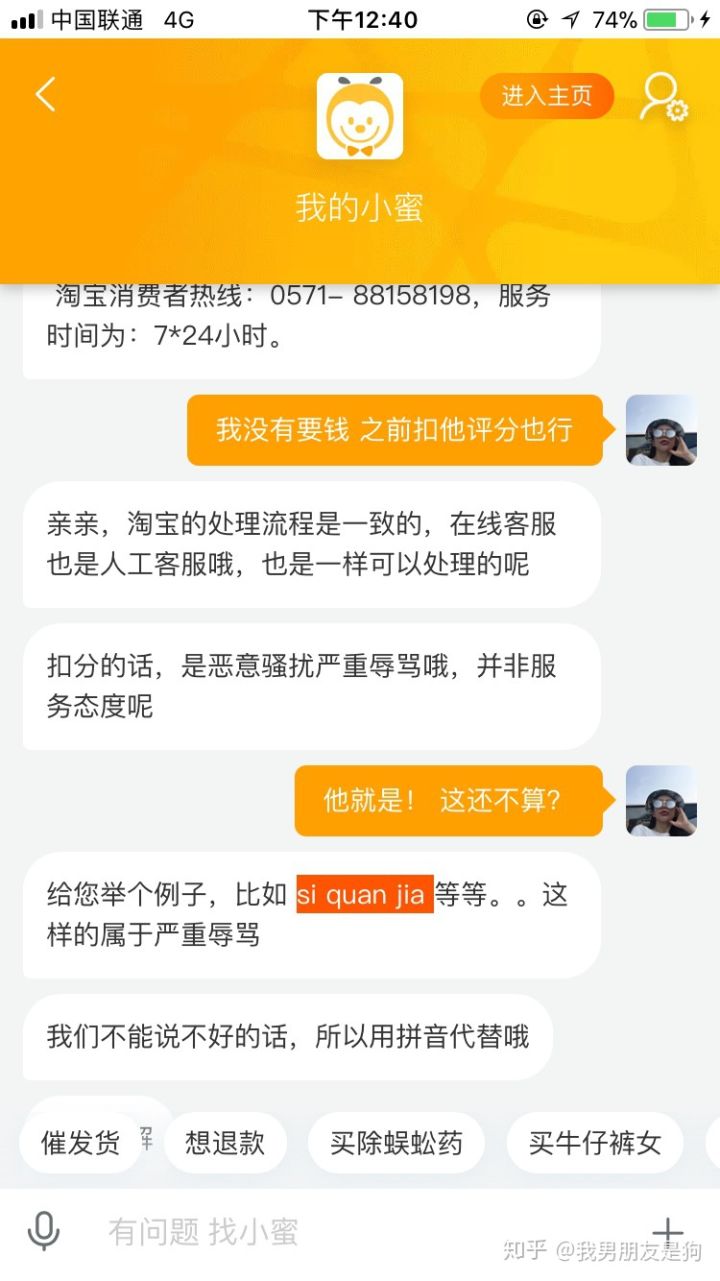Select the 买牛仔裤女 chip

[x=595, y=1143]
